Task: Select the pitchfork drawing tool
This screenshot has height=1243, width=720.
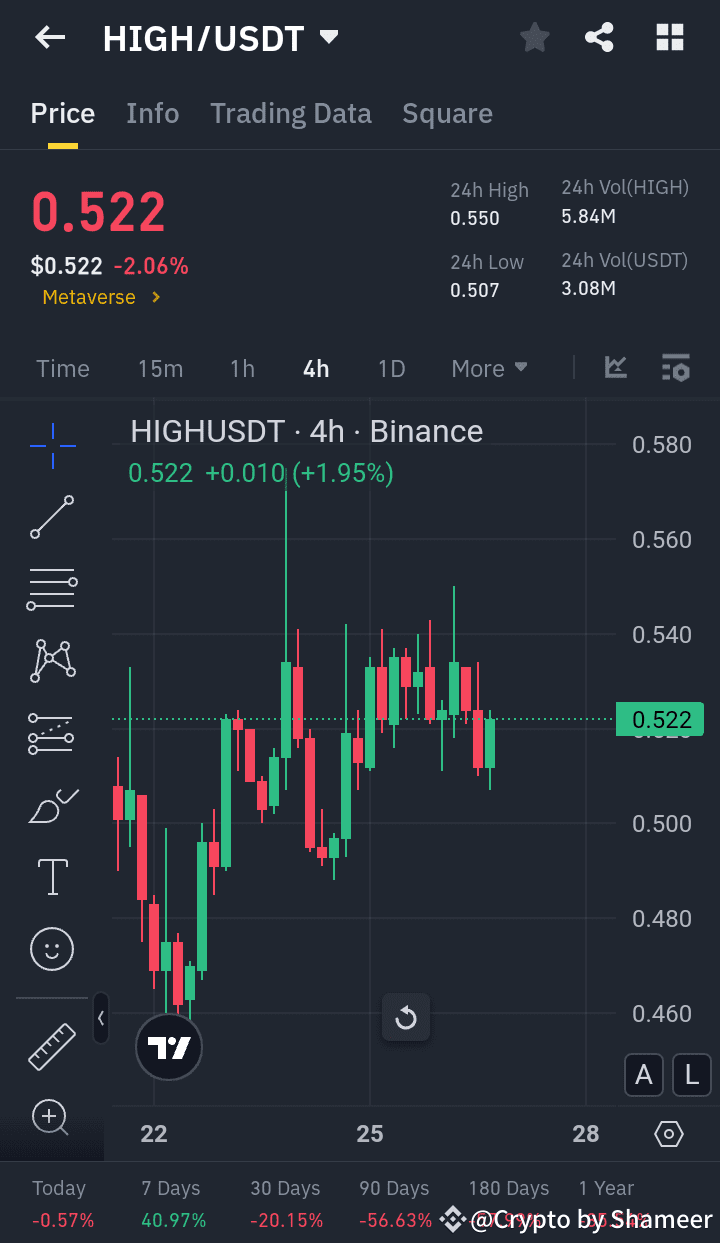Action: click(51, 660)
